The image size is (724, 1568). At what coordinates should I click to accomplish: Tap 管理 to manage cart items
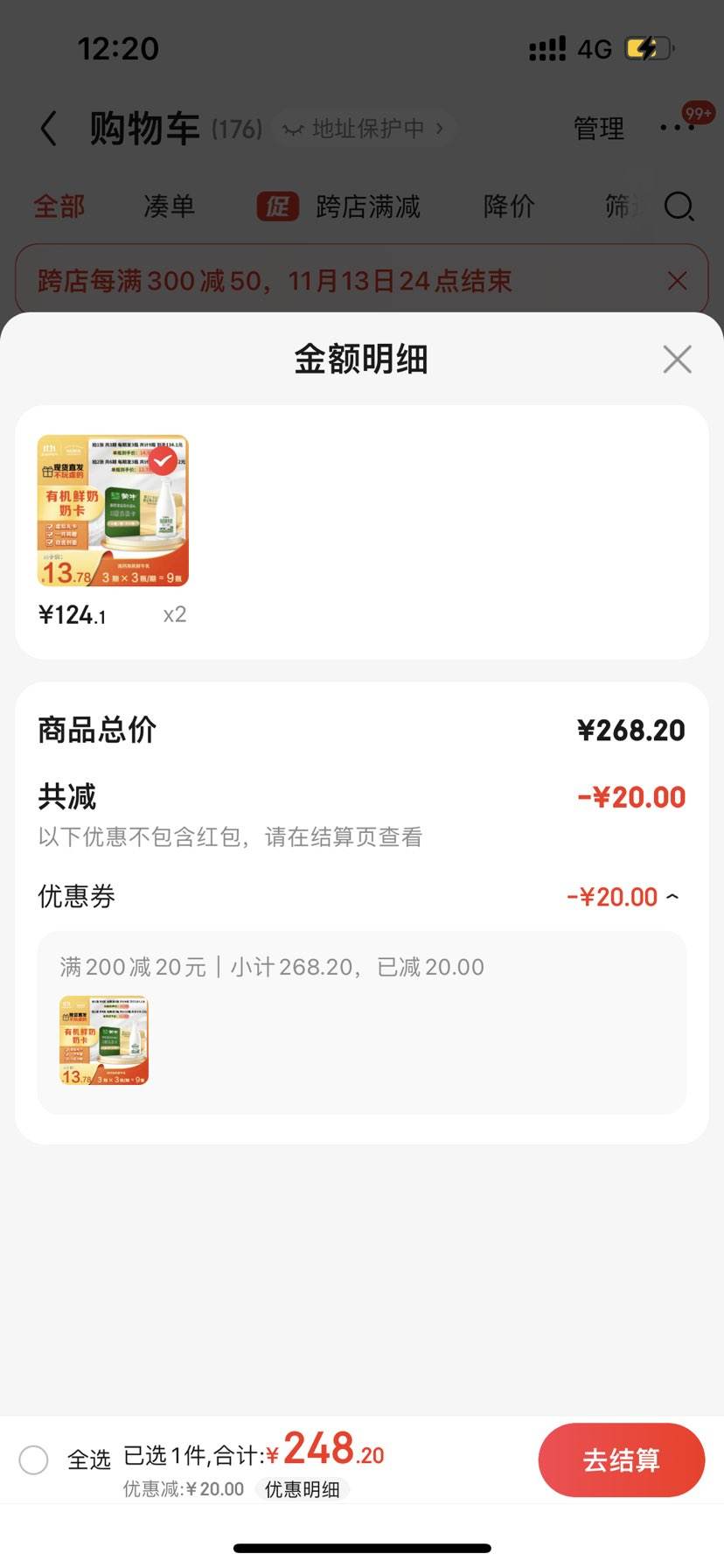[x=599, y=128]
